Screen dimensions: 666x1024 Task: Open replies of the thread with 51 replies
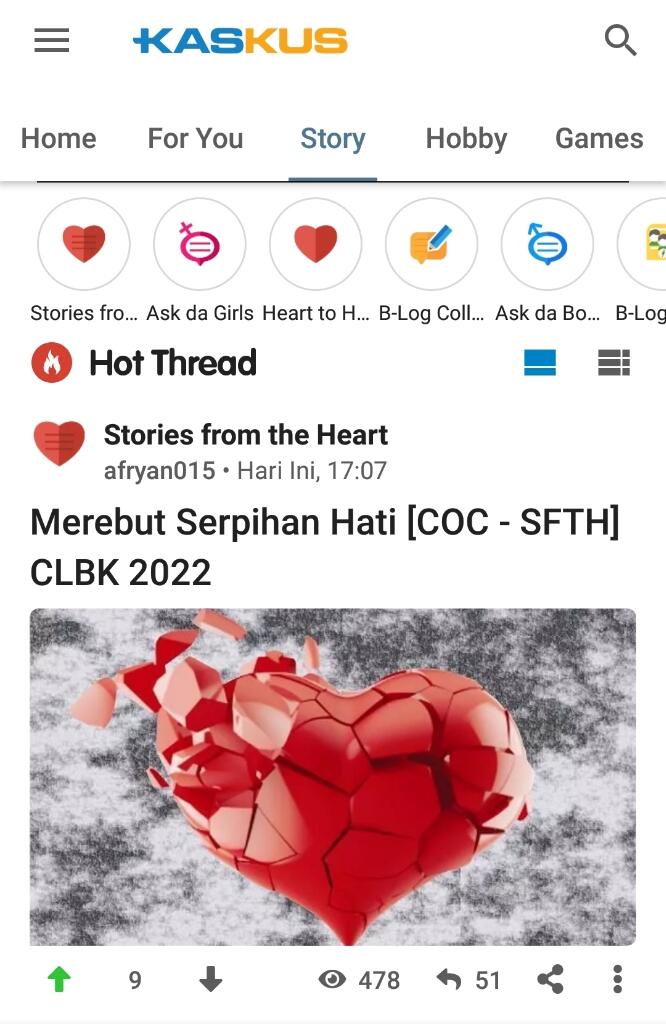(468, 980)
